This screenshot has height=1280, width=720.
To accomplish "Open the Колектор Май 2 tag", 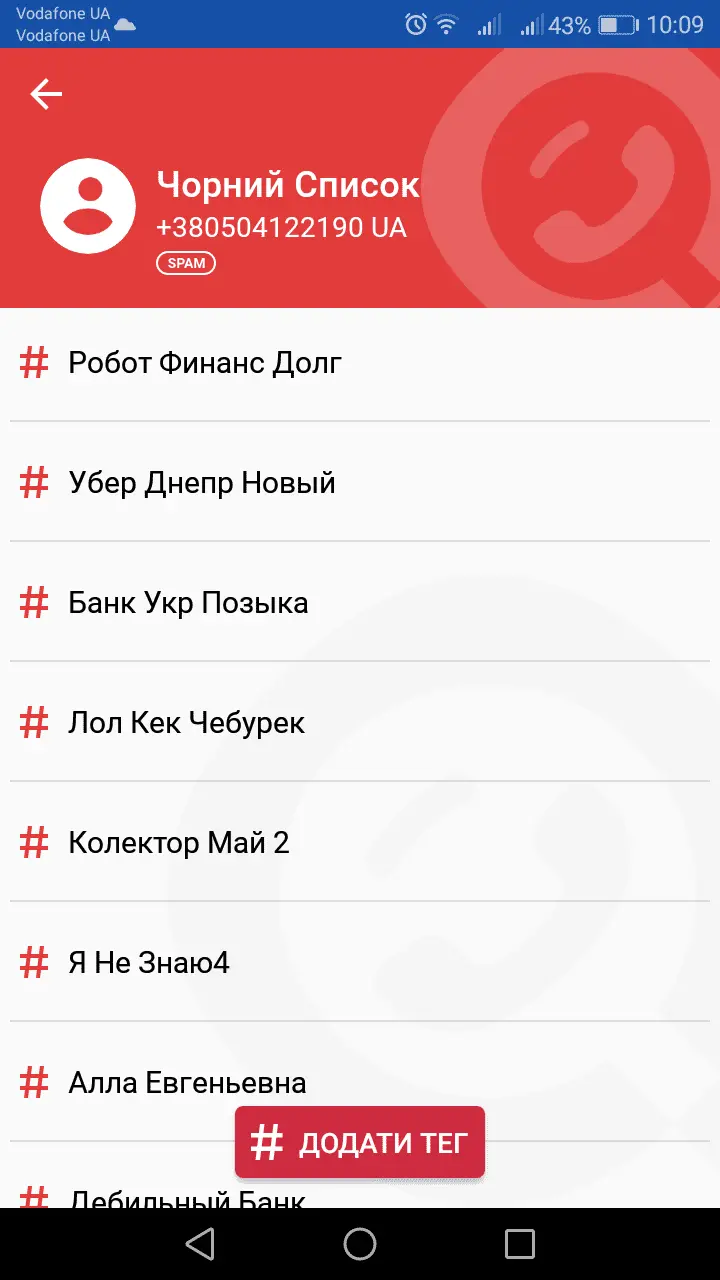I will click(x=179, y=843).
